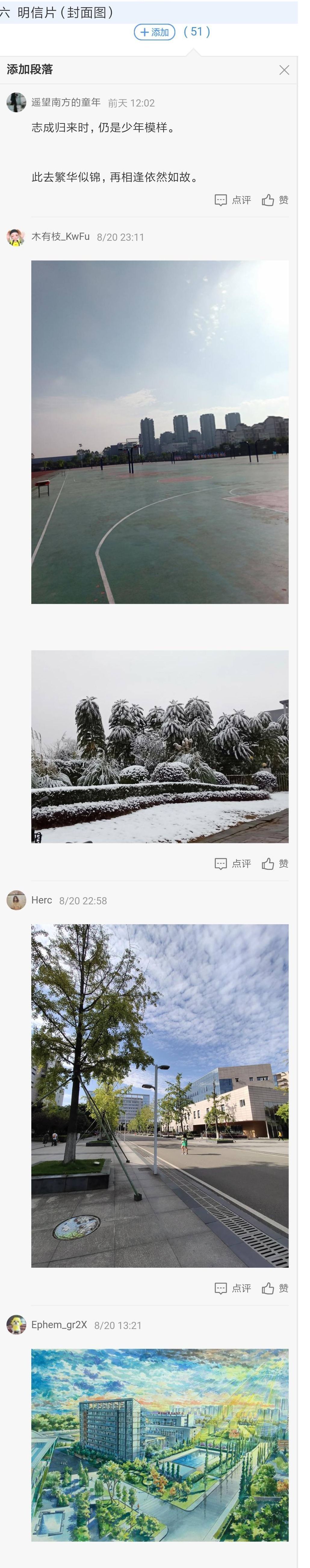Open 遥望南方的童年's avatar

click(x=16, y=102)
